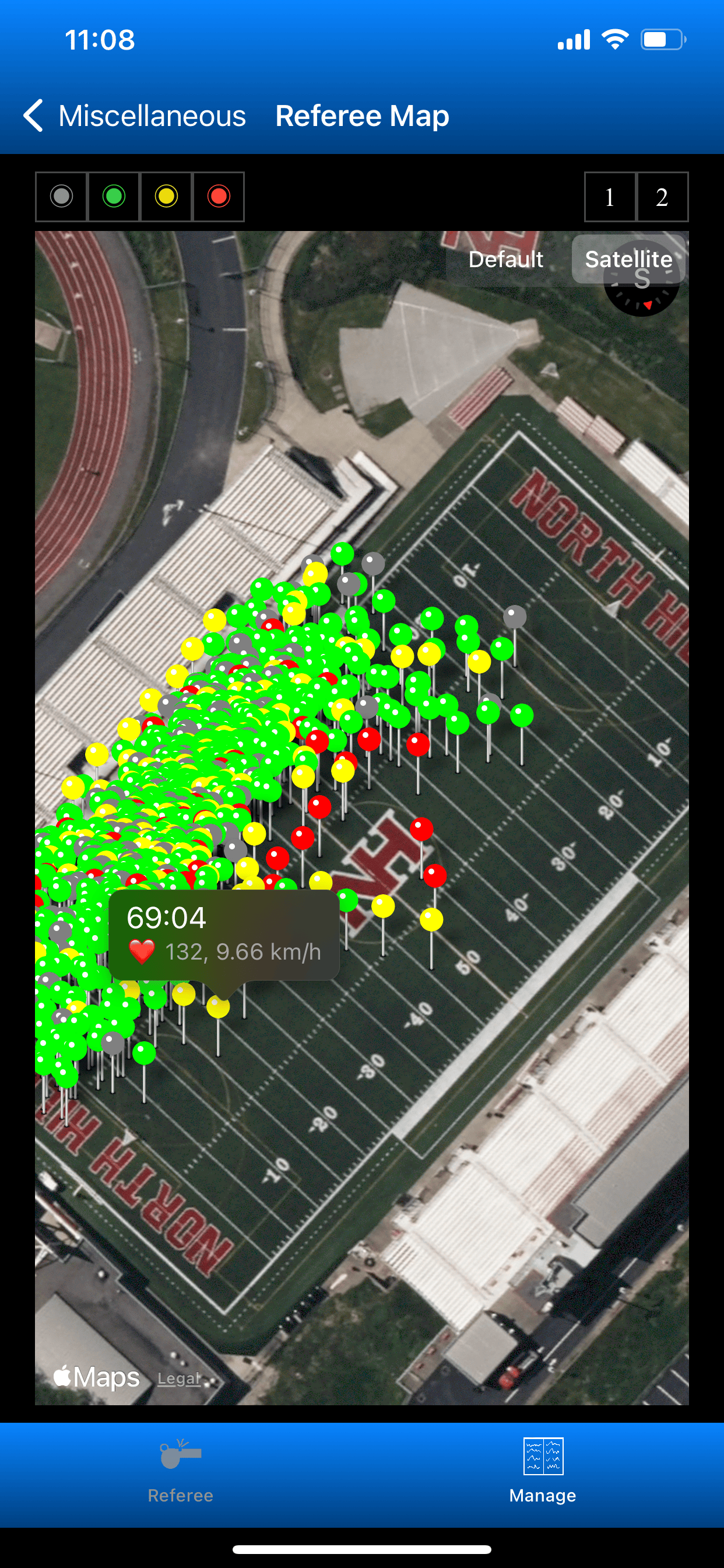Select half 2 button
This screenshot has width=724, height=1568.
pyautogui.click(x=663, y=197)
